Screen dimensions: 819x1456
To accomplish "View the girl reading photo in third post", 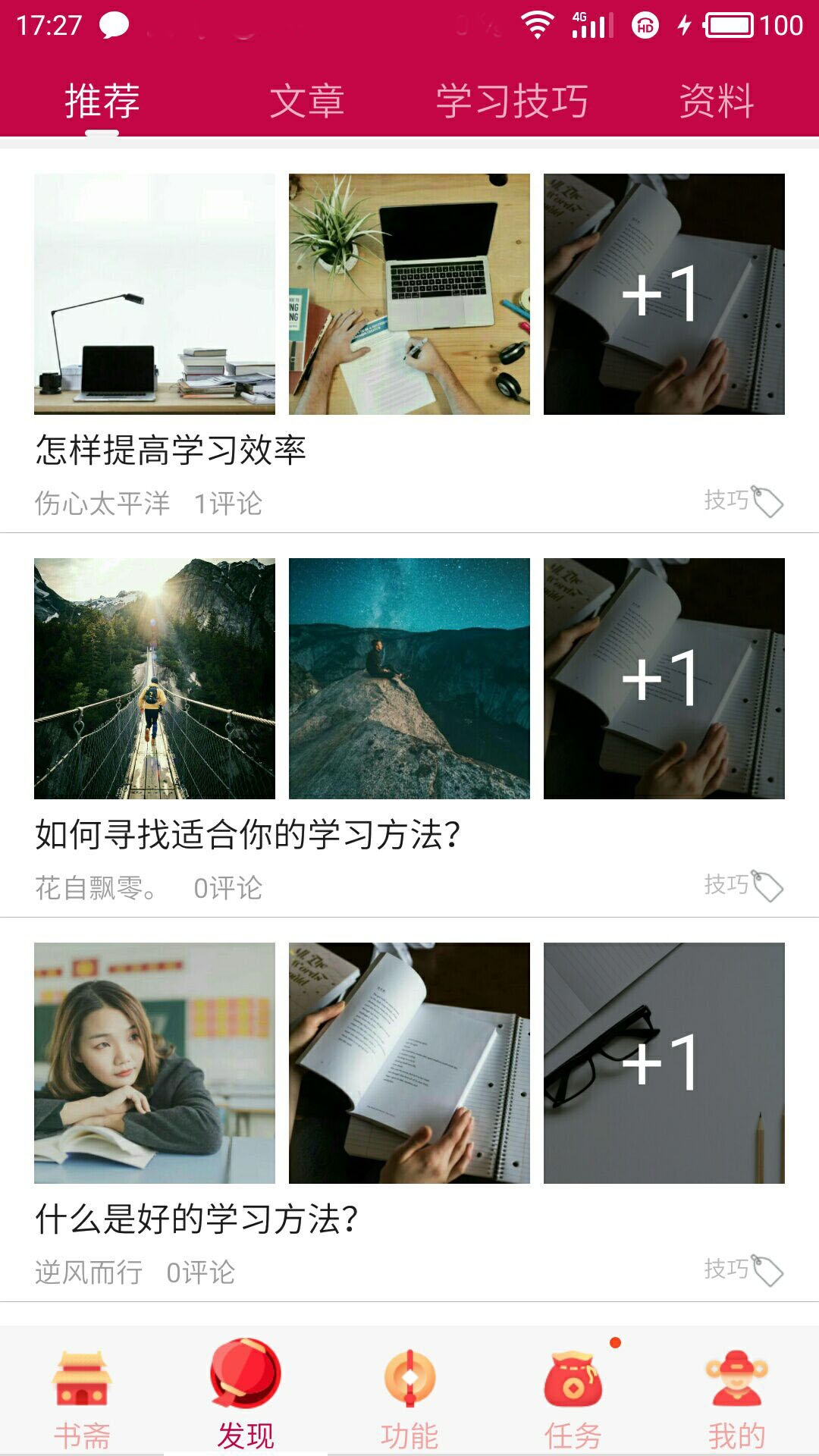I will [x=155, y=1062].
